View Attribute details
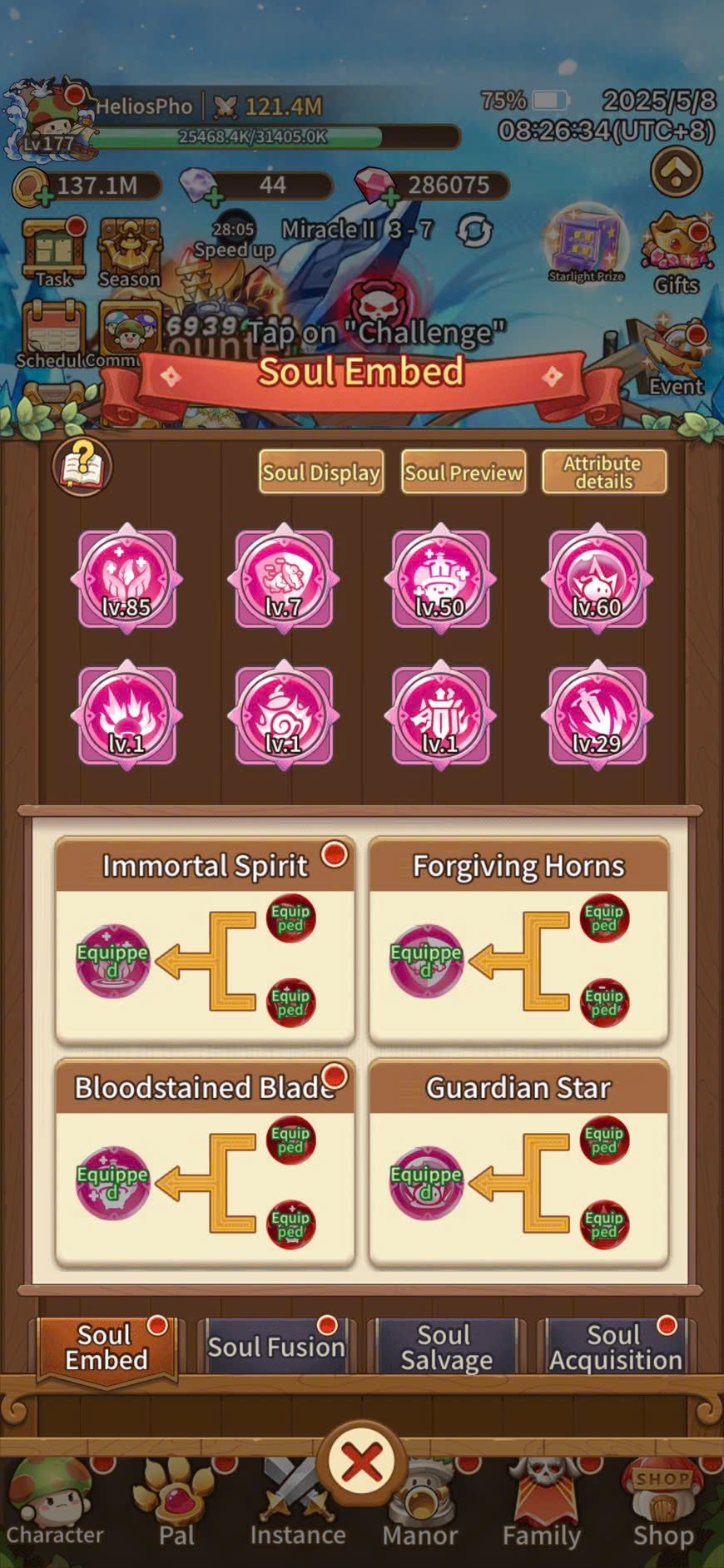The height and width of the screenshot is (1568, 724). point(604,472)
